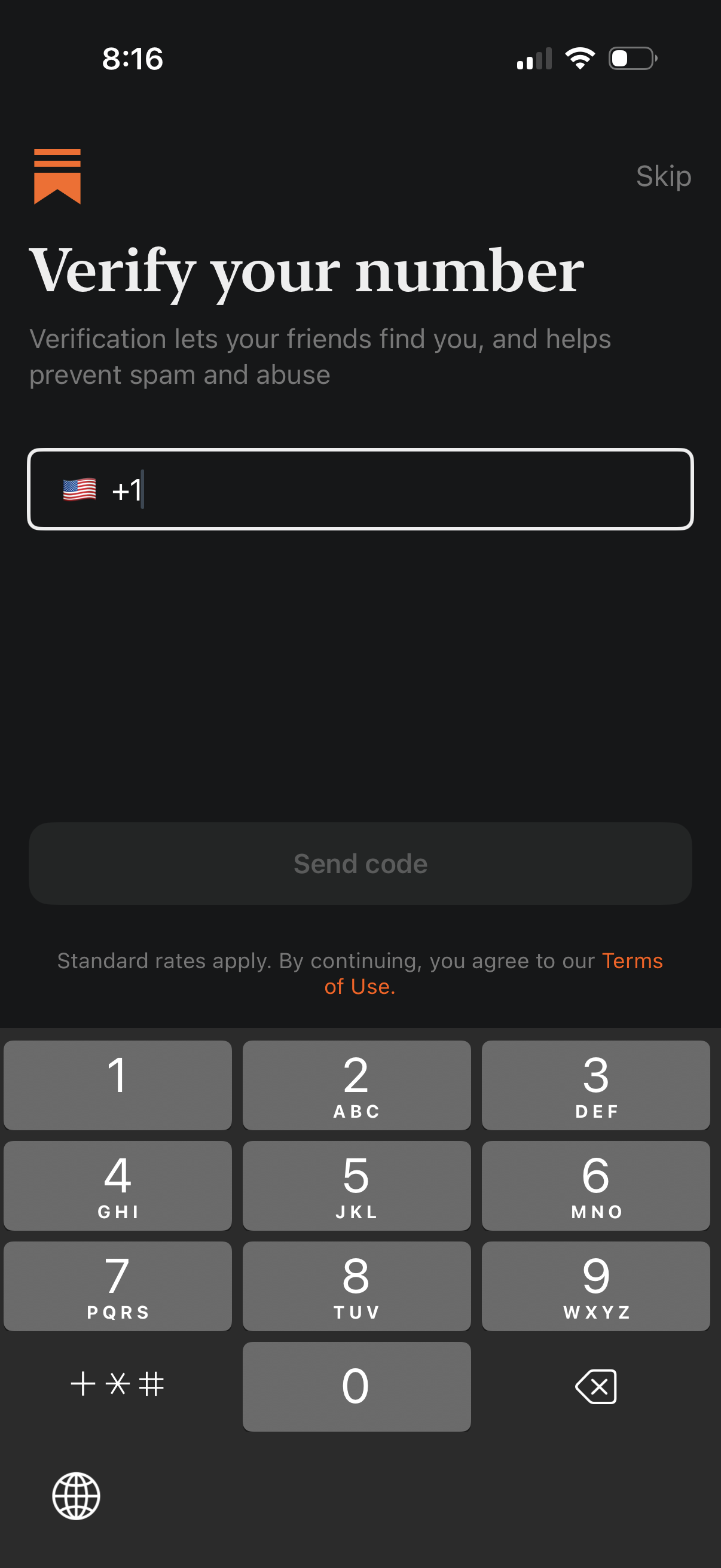
Task: Tap the Send code button
Action: tap(360, 862)
